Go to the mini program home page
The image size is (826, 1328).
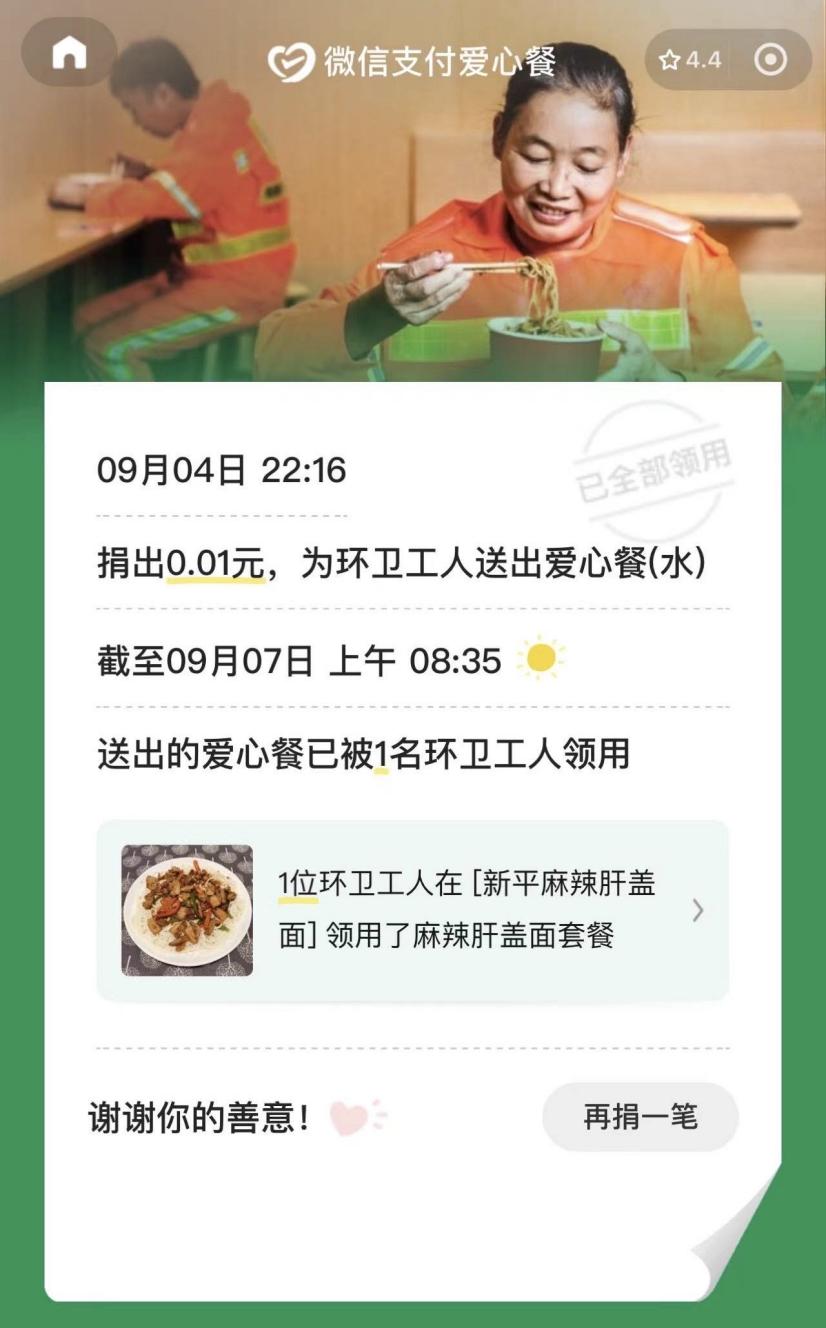(69, 54)
